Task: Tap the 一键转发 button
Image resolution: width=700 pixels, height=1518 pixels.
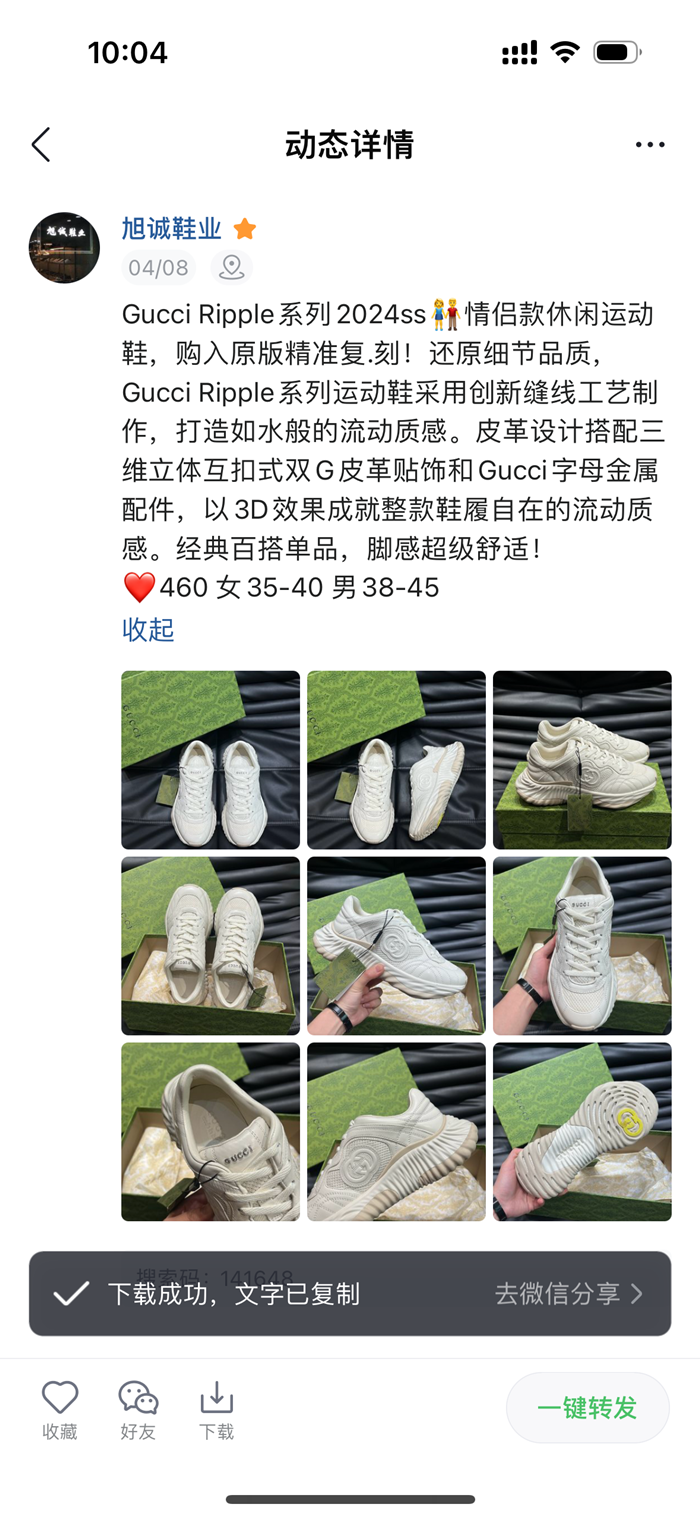Action: (587, 1408)
